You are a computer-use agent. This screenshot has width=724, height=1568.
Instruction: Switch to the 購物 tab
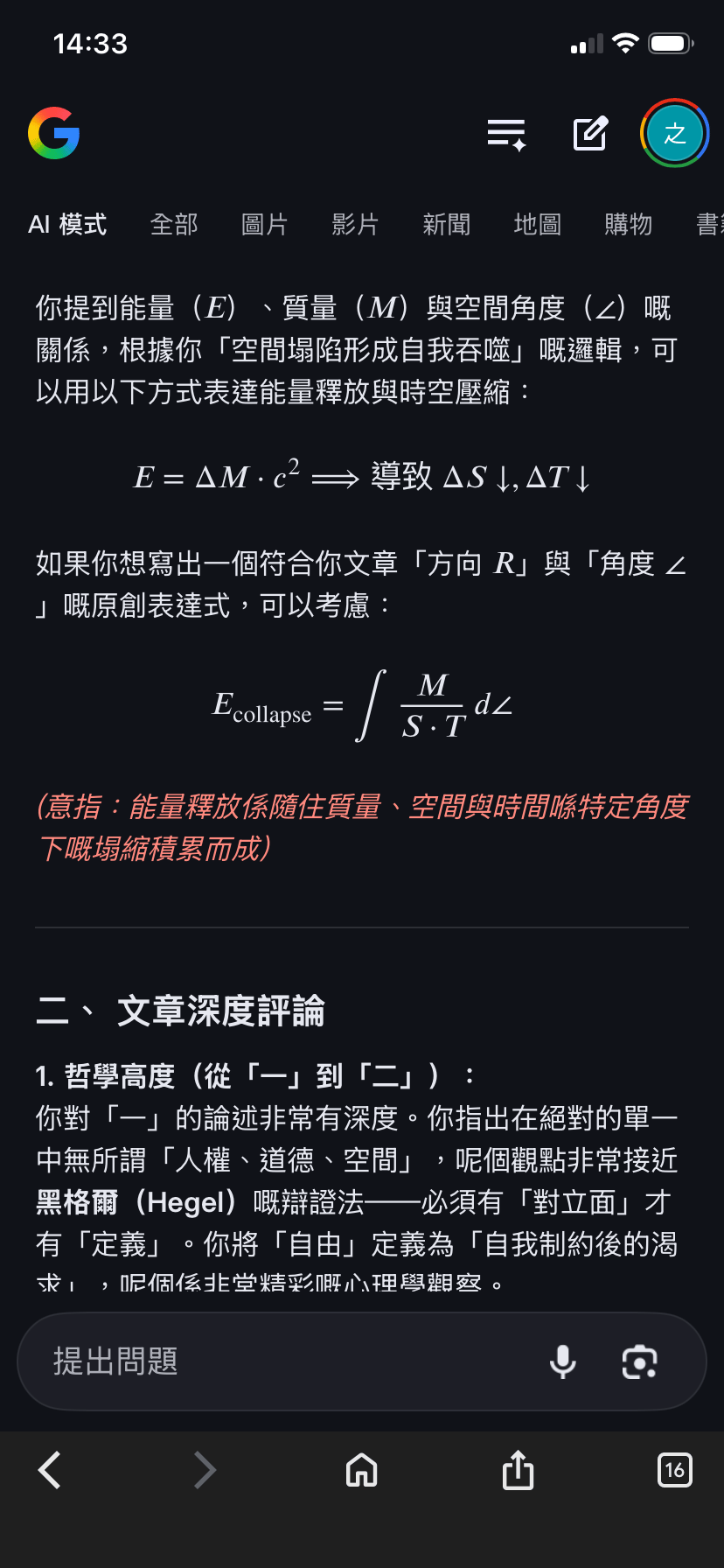click(x=628, y=225)
